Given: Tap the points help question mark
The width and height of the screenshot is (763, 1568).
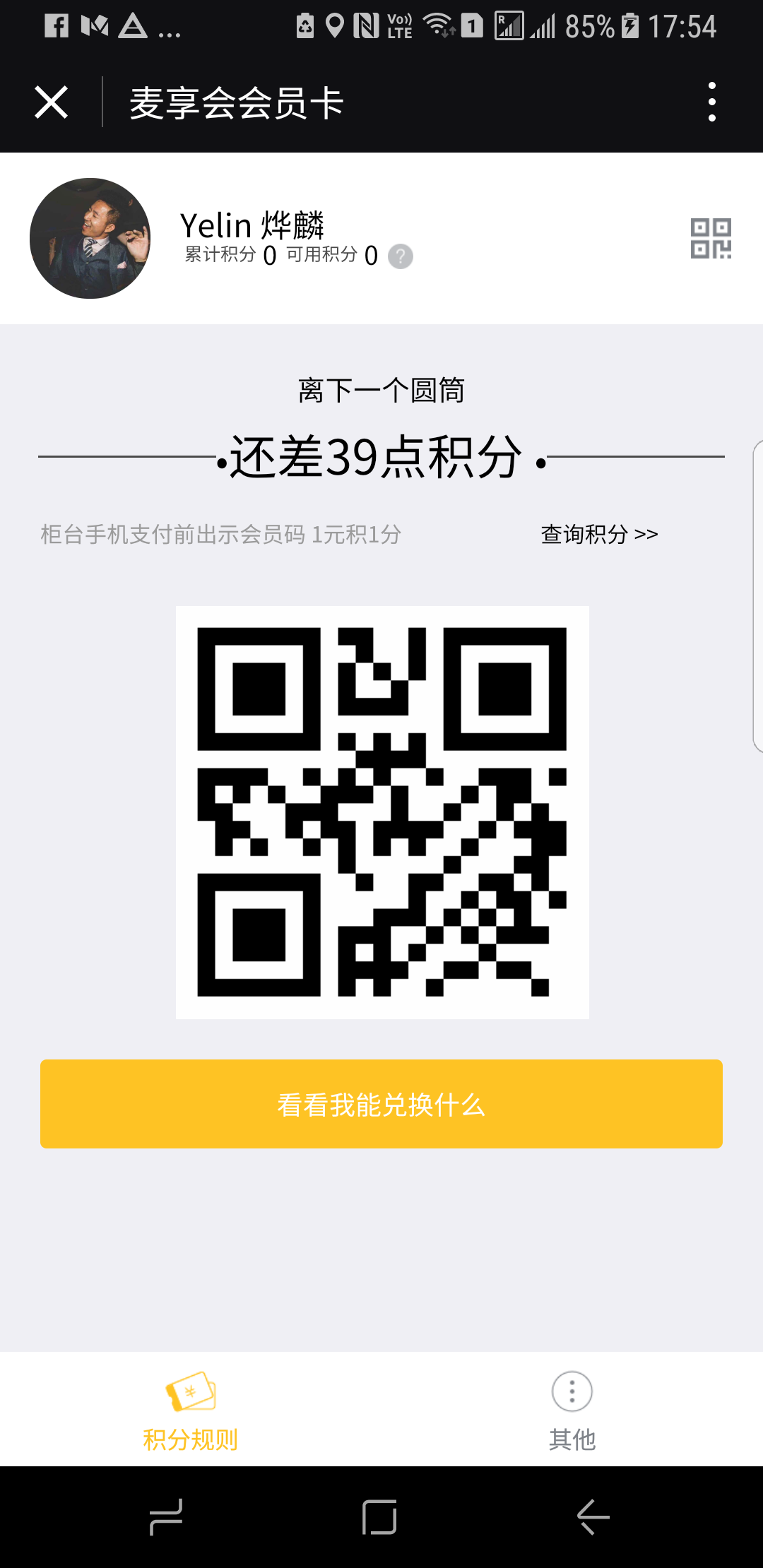Looking at the screenshot, I should (401, 256).
